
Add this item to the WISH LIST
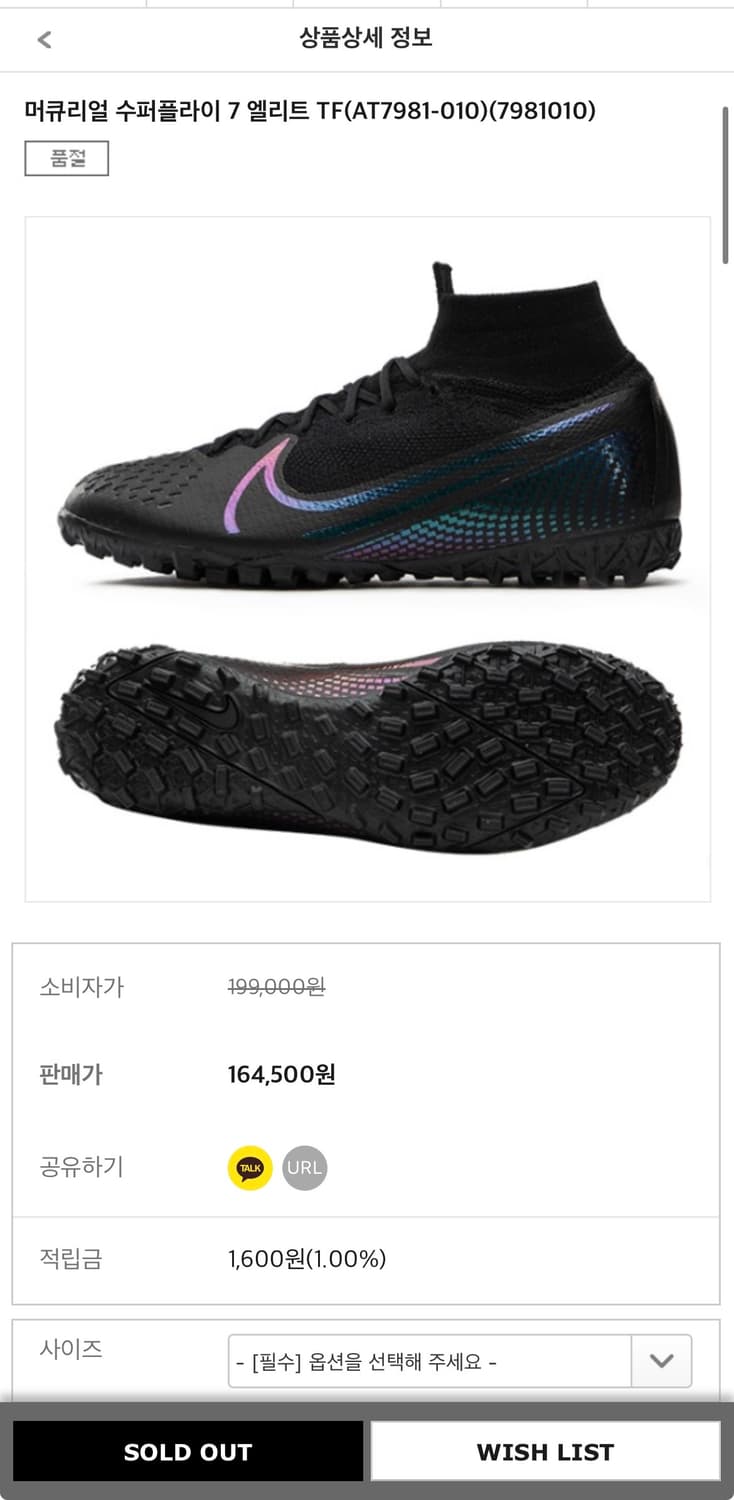click(x=546, y=1451)
